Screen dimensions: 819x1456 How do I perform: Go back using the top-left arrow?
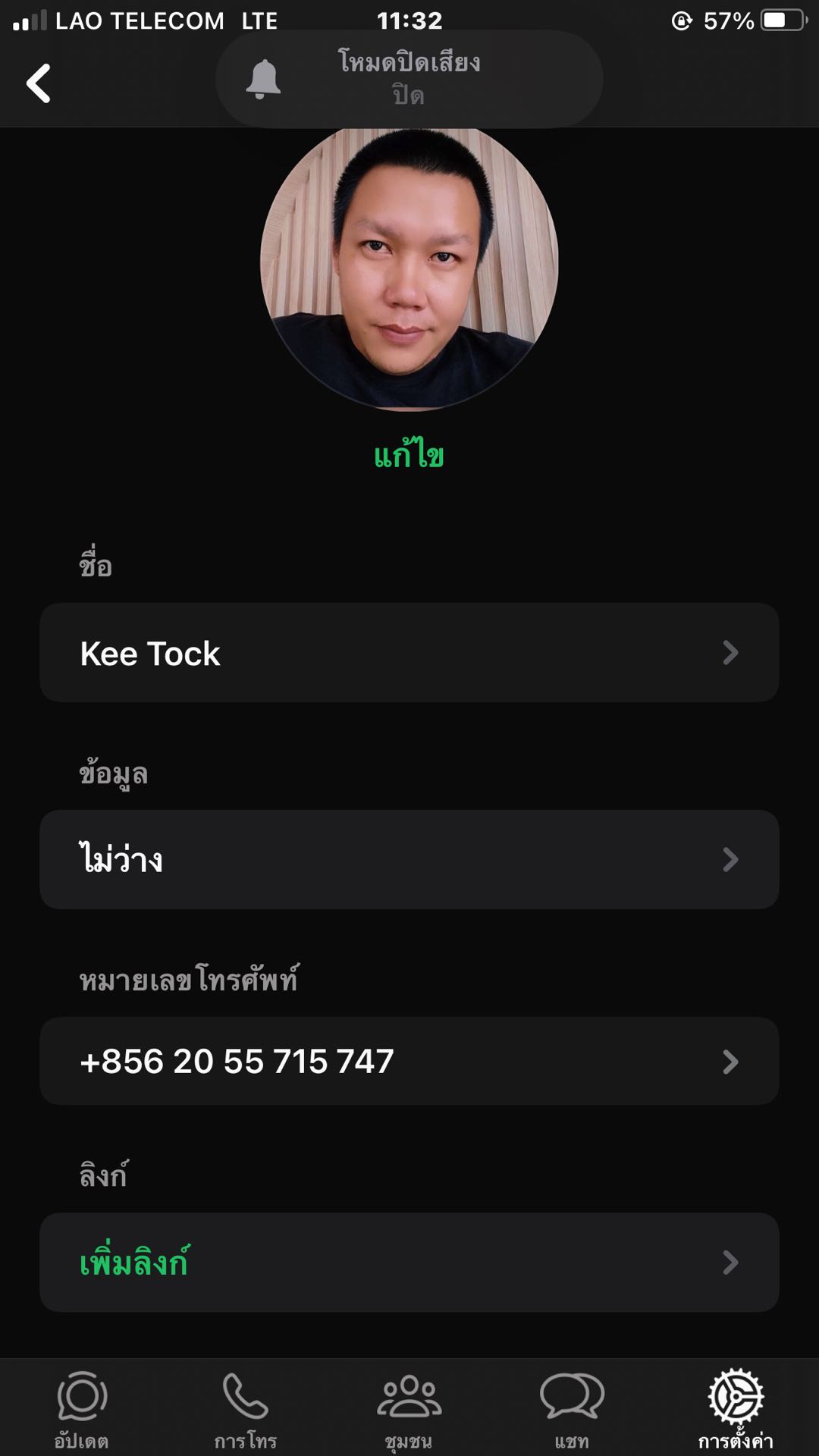39,83
